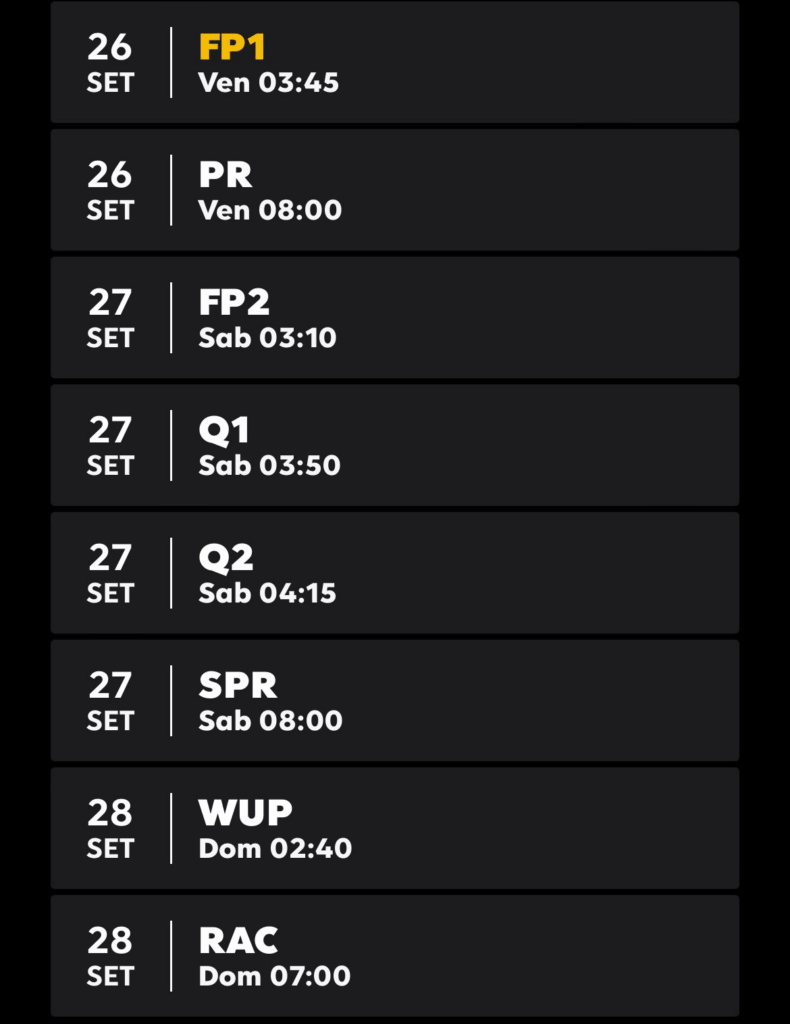The image size is (790, 1024).
Task: Tap the Q2 session row
Action: (394, 573)
